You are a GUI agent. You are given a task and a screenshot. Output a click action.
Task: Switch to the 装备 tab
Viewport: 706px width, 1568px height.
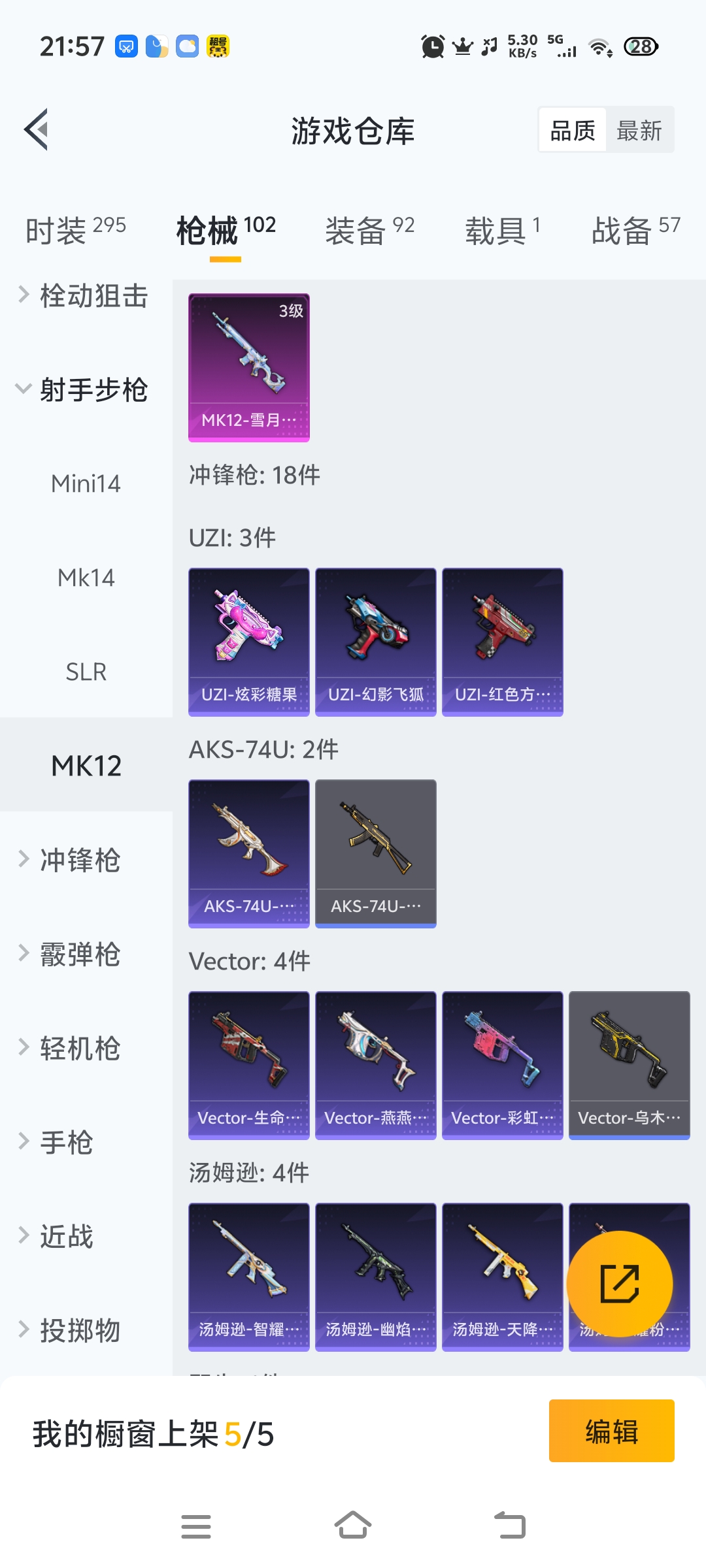(369, 230)
